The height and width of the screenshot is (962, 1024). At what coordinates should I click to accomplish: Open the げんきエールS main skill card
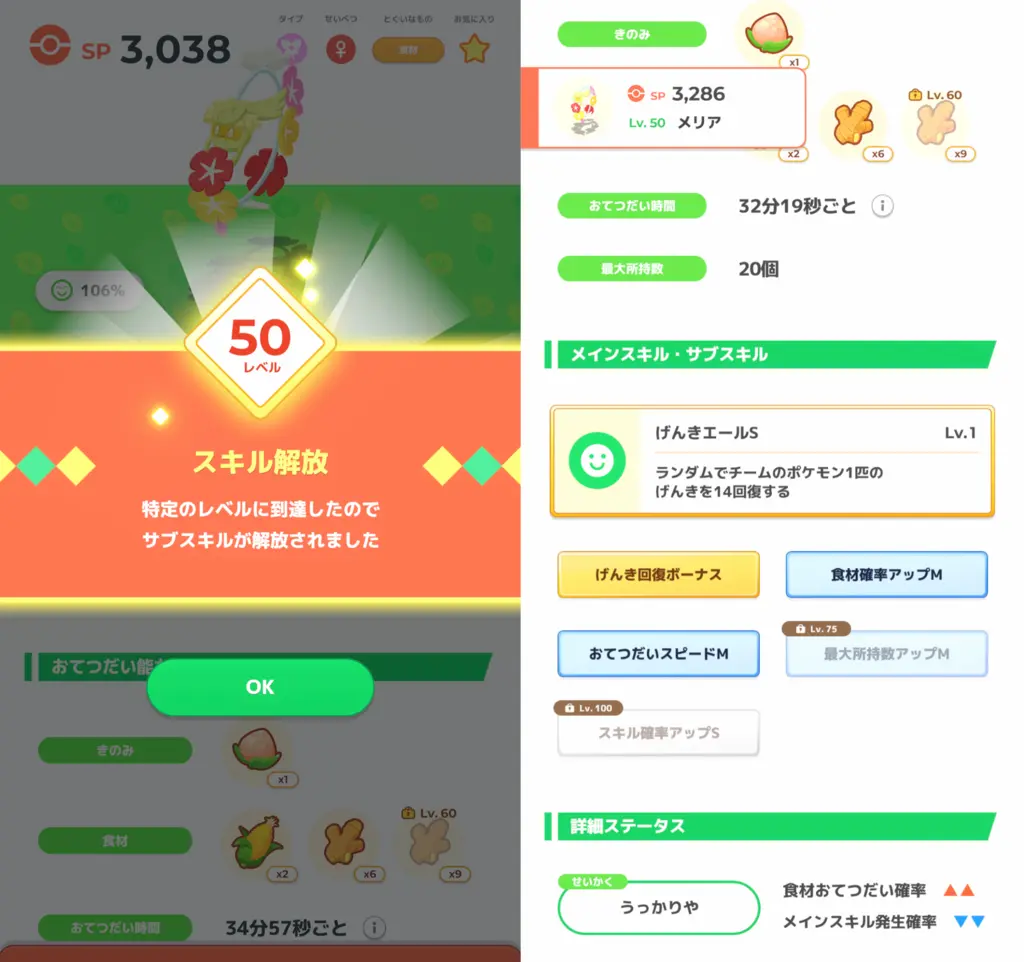[771, 461]
